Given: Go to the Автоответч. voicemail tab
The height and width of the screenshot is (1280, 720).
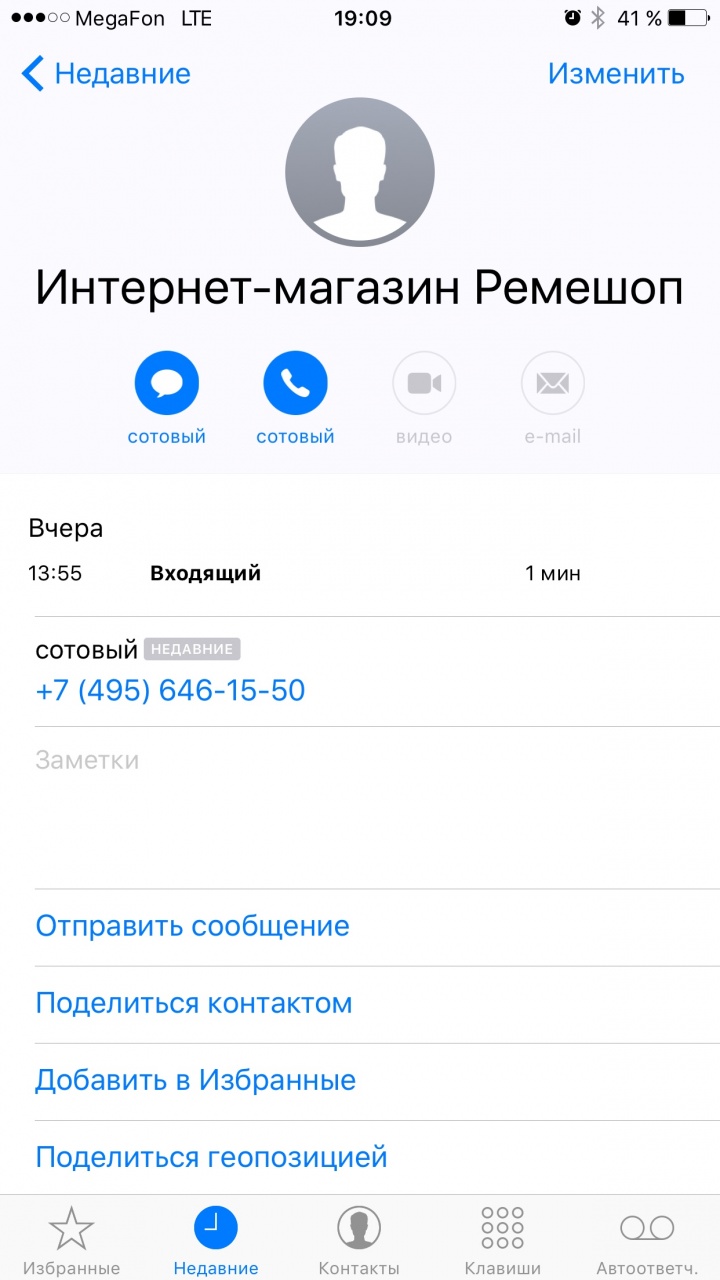Looking at the screenshot, I should pyautogui.click(x=647, y=1241).
